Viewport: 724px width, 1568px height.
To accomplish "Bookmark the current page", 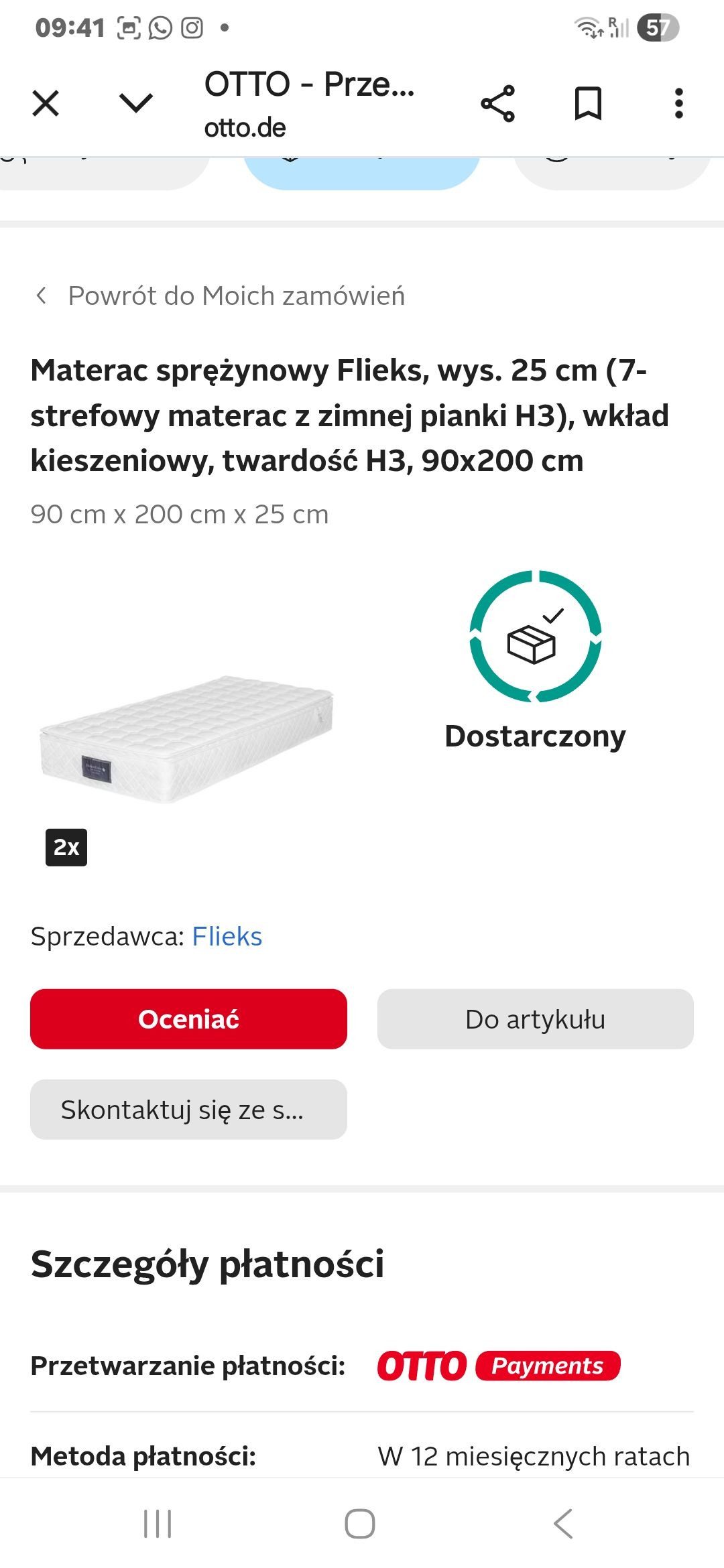I will 588,104.
